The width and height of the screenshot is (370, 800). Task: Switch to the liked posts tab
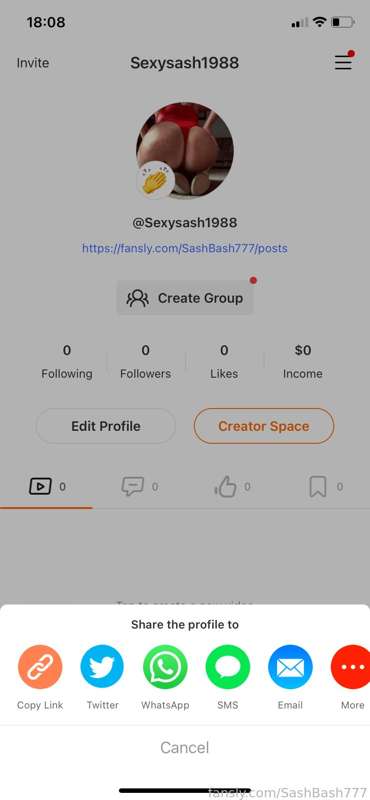point(232,487)
